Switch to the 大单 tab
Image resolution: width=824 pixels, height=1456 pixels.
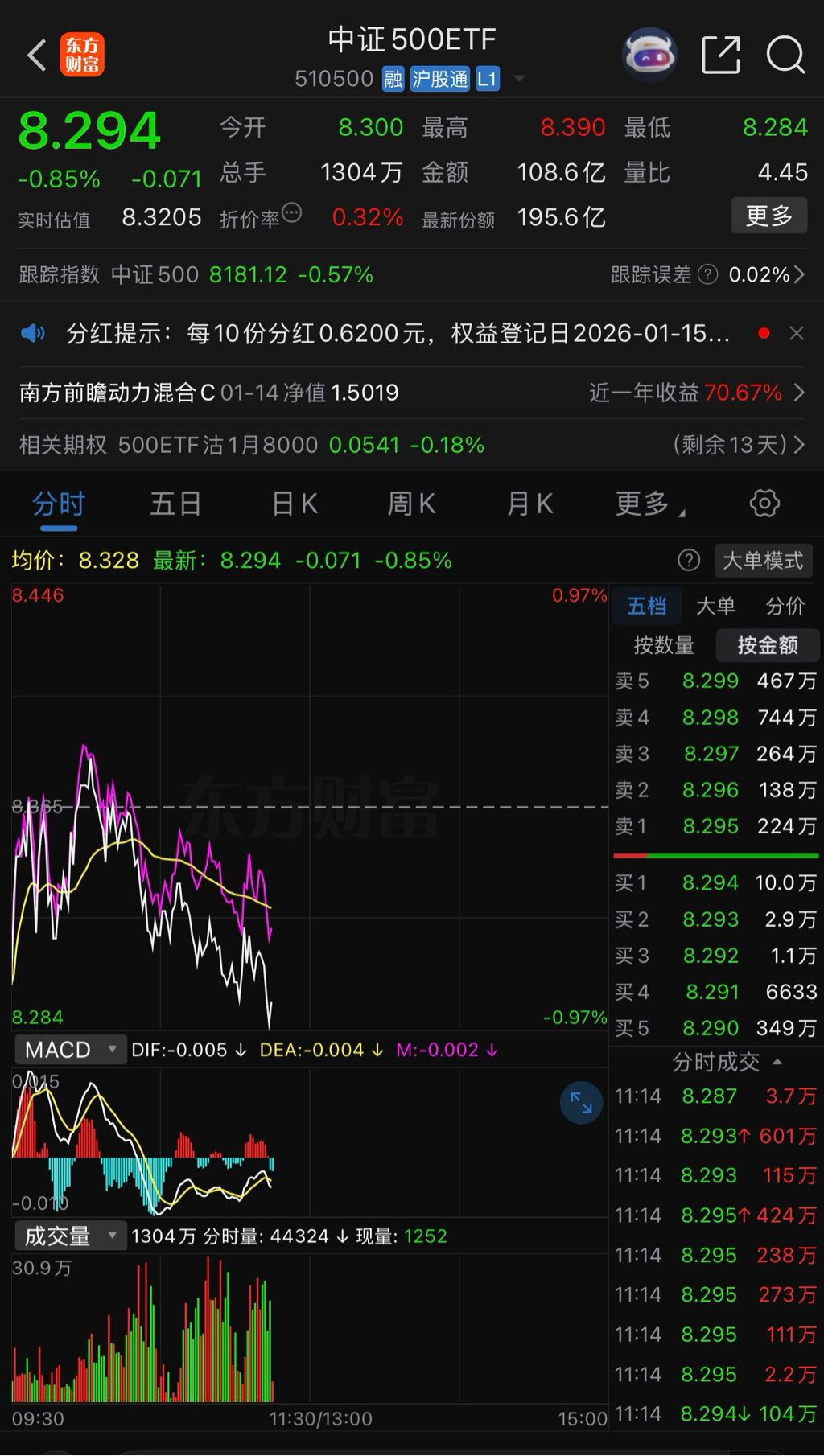click(715, 606)
